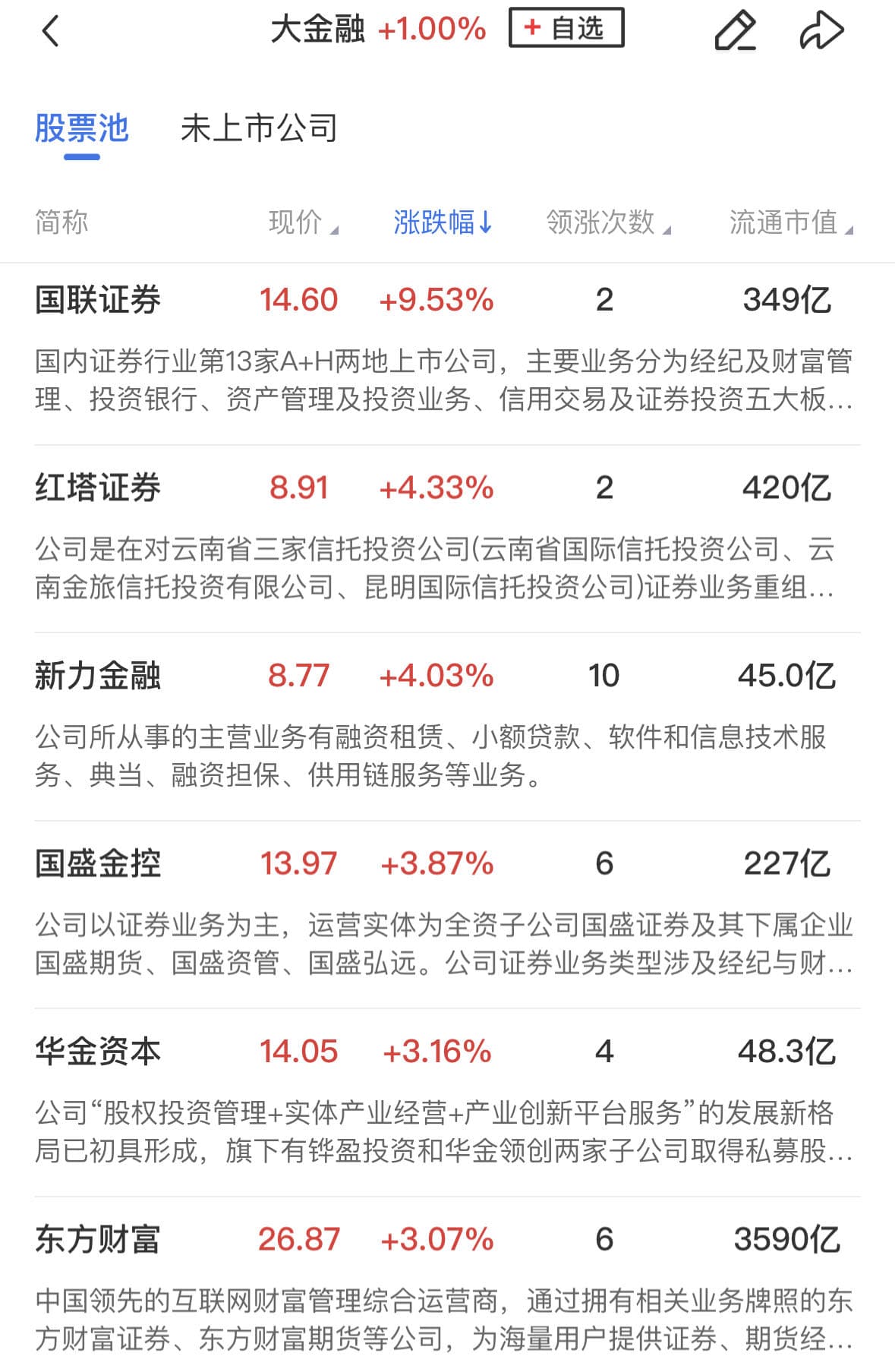Sort the list by 现价
Viewport: 895px width, 1372px height.
pyautogui.click(x=303, y=222)
